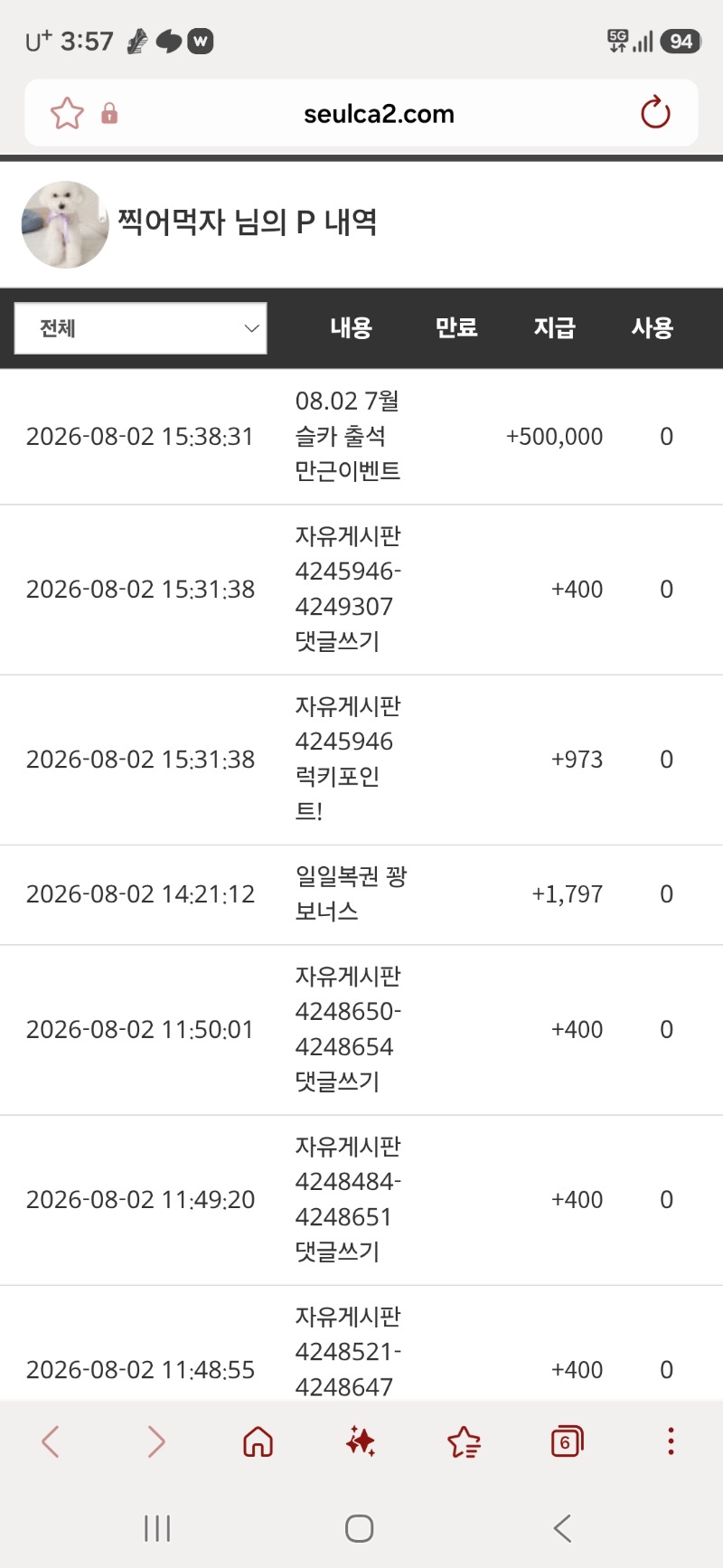Open the AI sparkle assistant button
Screen dimensions: 723x1568
click(x=361, y=1441)
